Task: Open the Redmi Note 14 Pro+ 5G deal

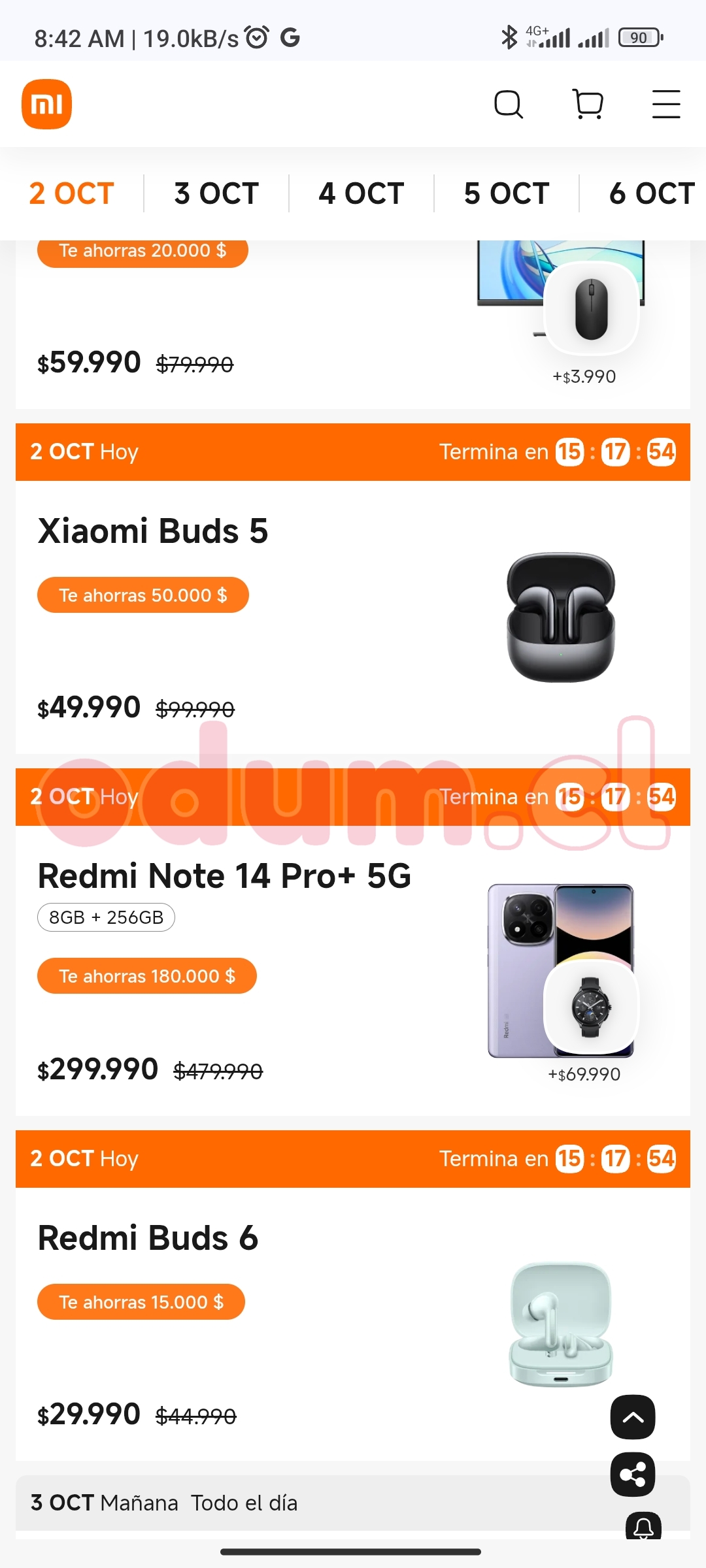Action: pyautogui.click(x=224, y=876)
